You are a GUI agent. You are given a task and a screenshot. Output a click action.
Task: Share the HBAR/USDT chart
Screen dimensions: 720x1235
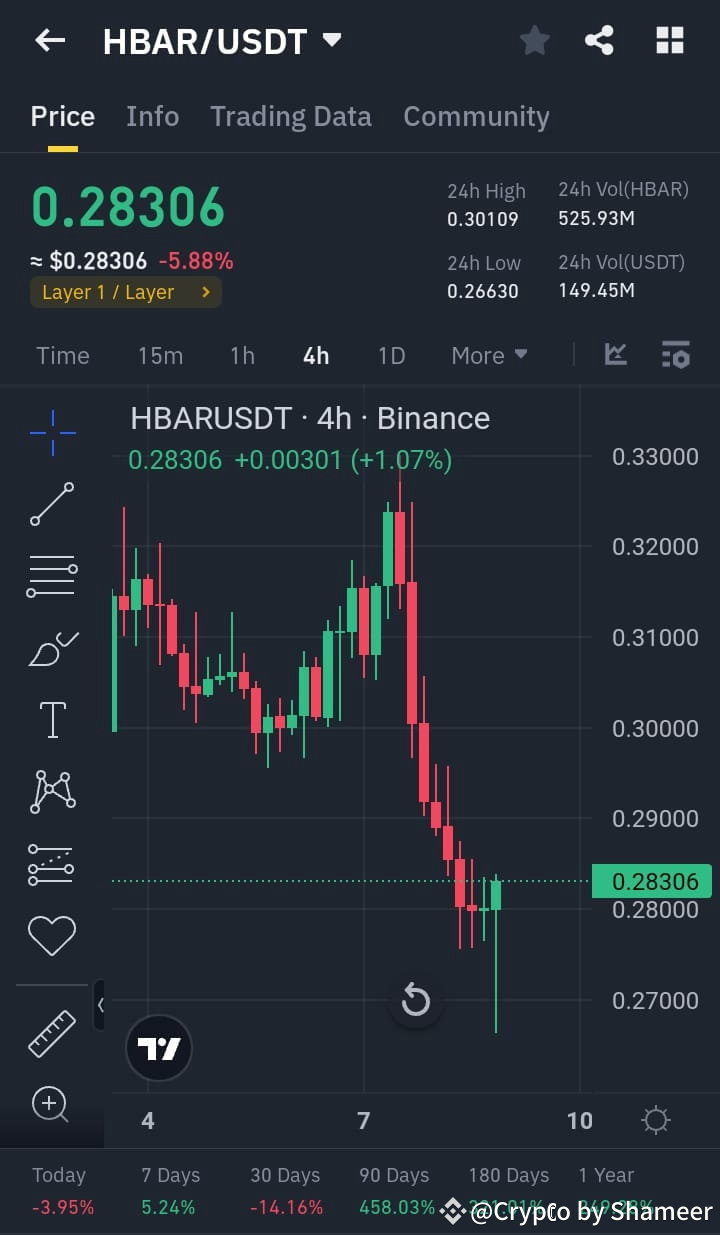pyautogui.click(x=599, y=40)
